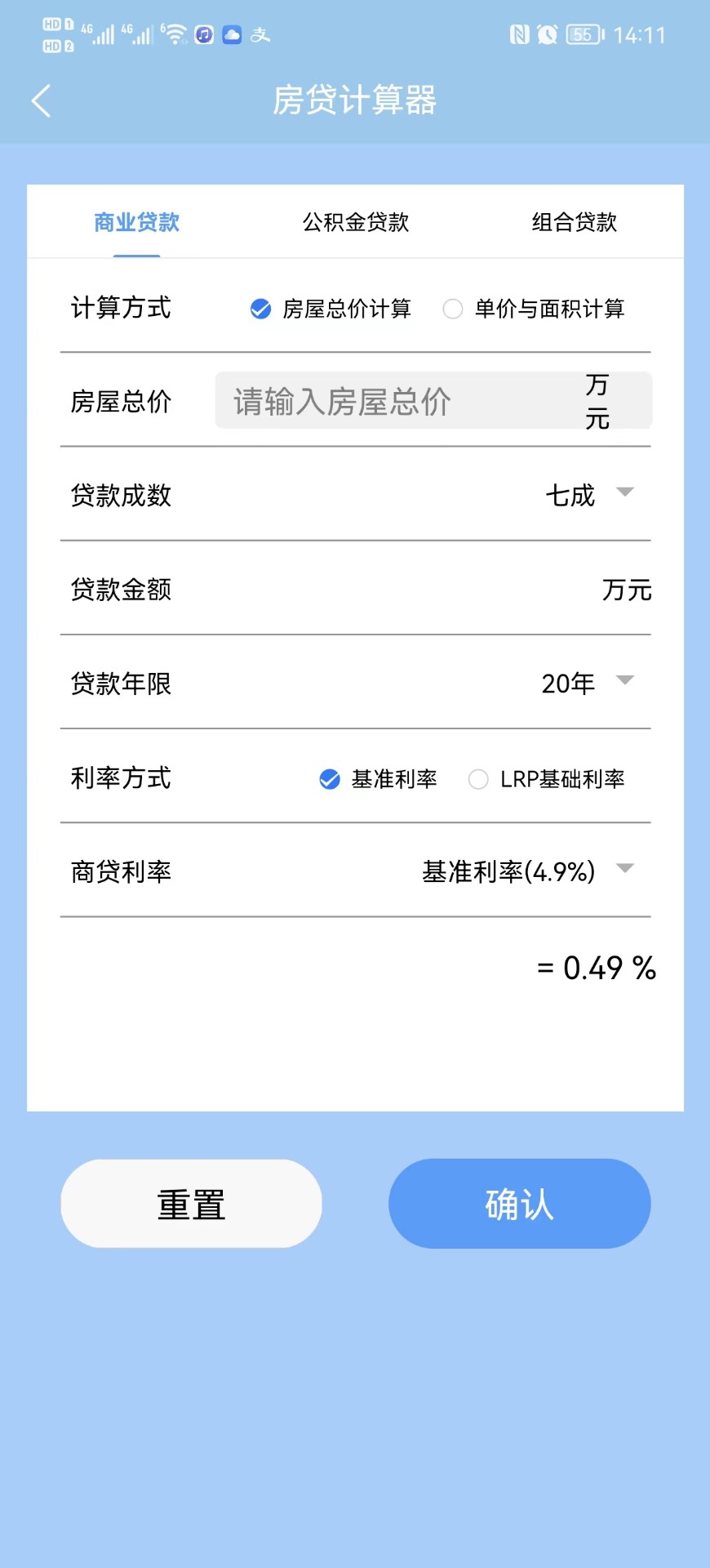Tap the music player status bar icon
This screenshot has height=1568, width=710.
pyautogui.click(x=202, y=34)
